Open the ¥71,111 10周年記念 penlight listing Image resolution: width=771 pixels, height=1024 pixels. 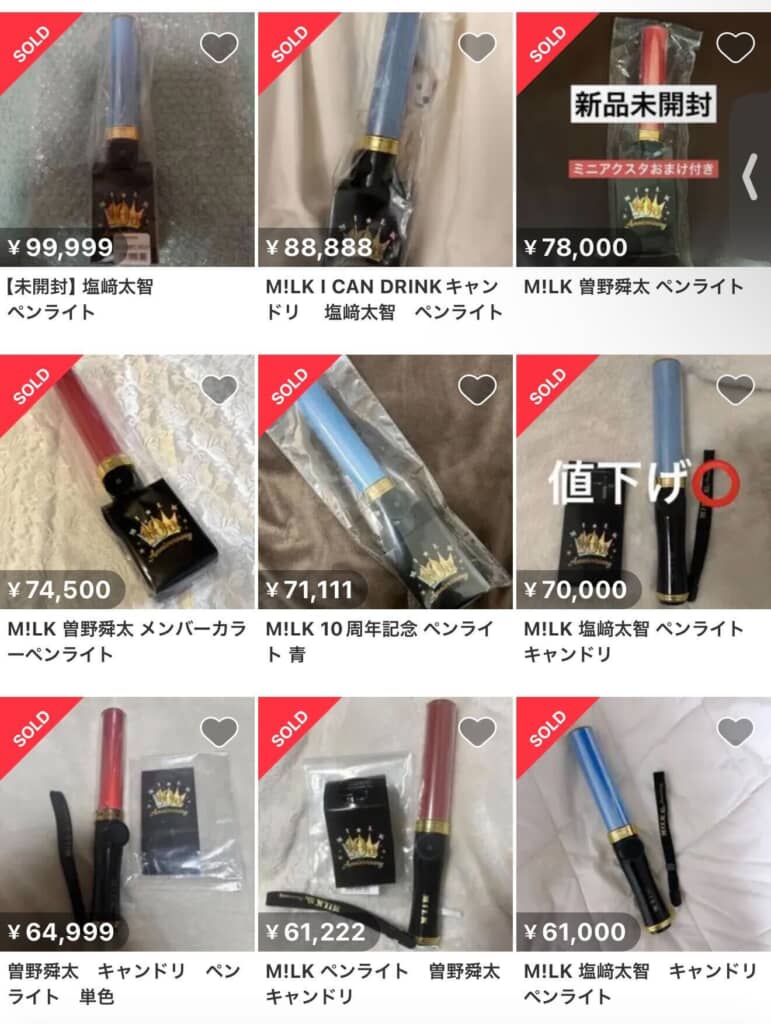click(x=385, y=480)
